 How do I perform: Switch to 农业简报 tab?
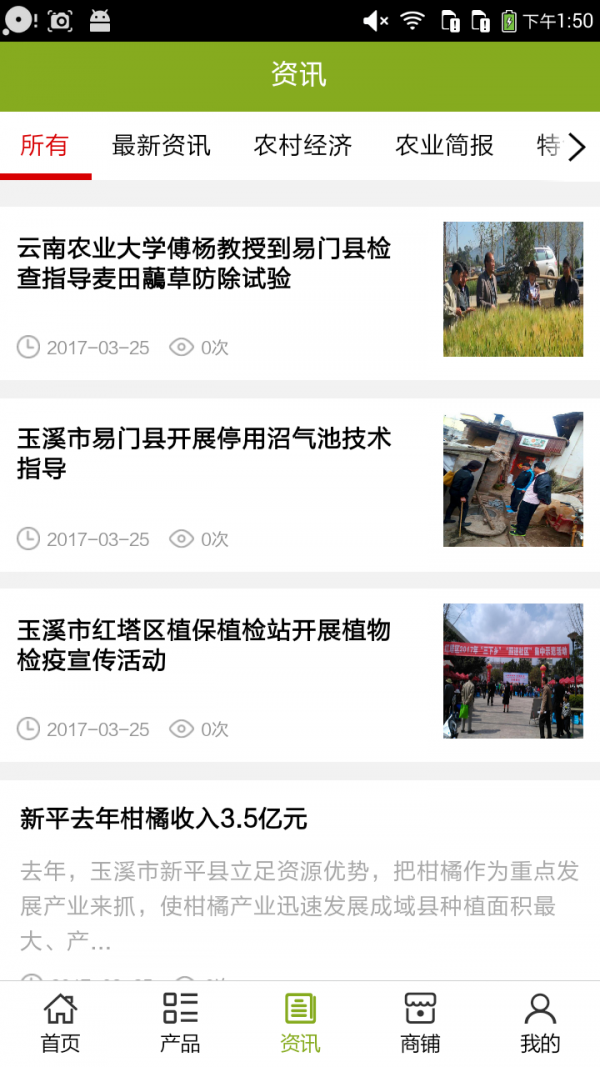[x=445, y=146]
